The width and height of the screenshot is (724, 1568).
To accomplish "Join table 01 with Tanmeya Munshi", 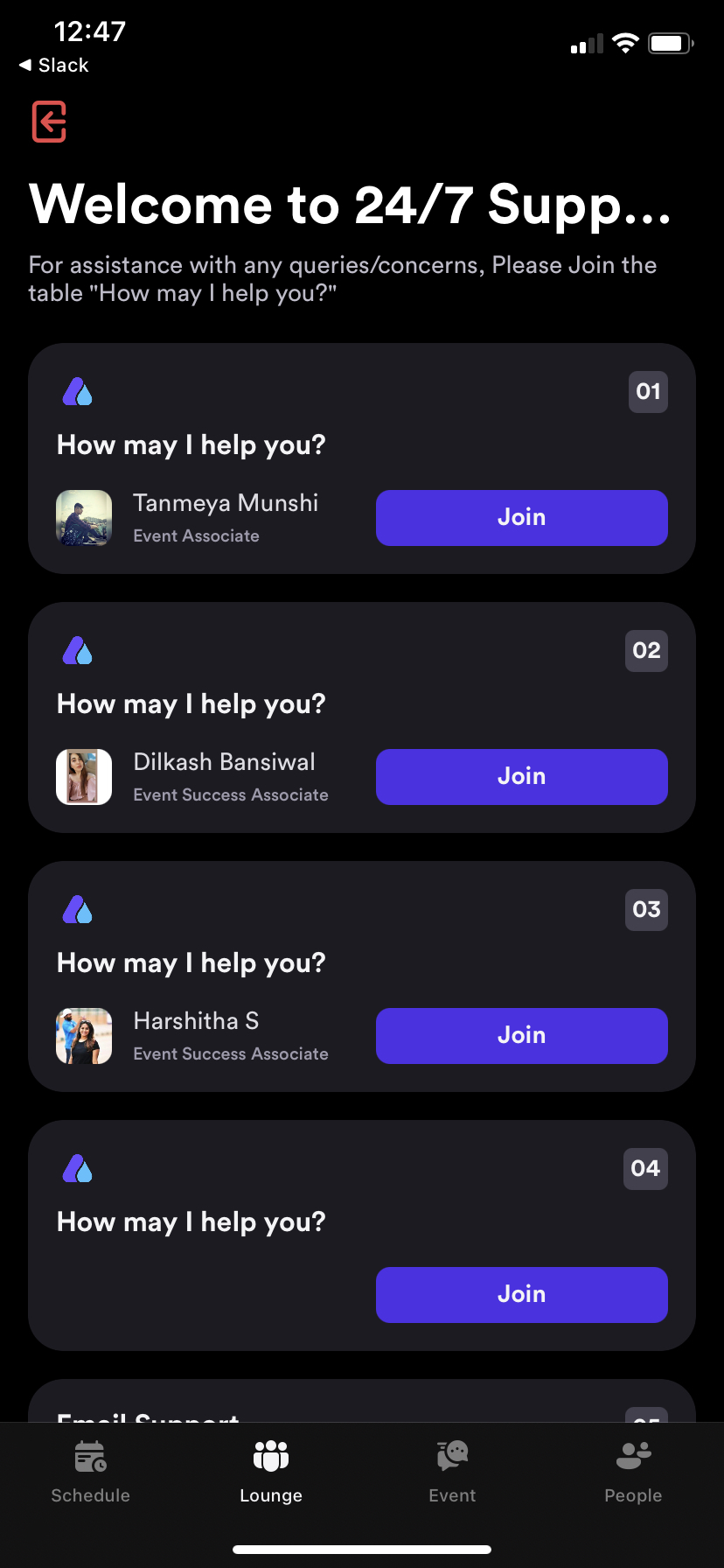I will coord(521,518).
